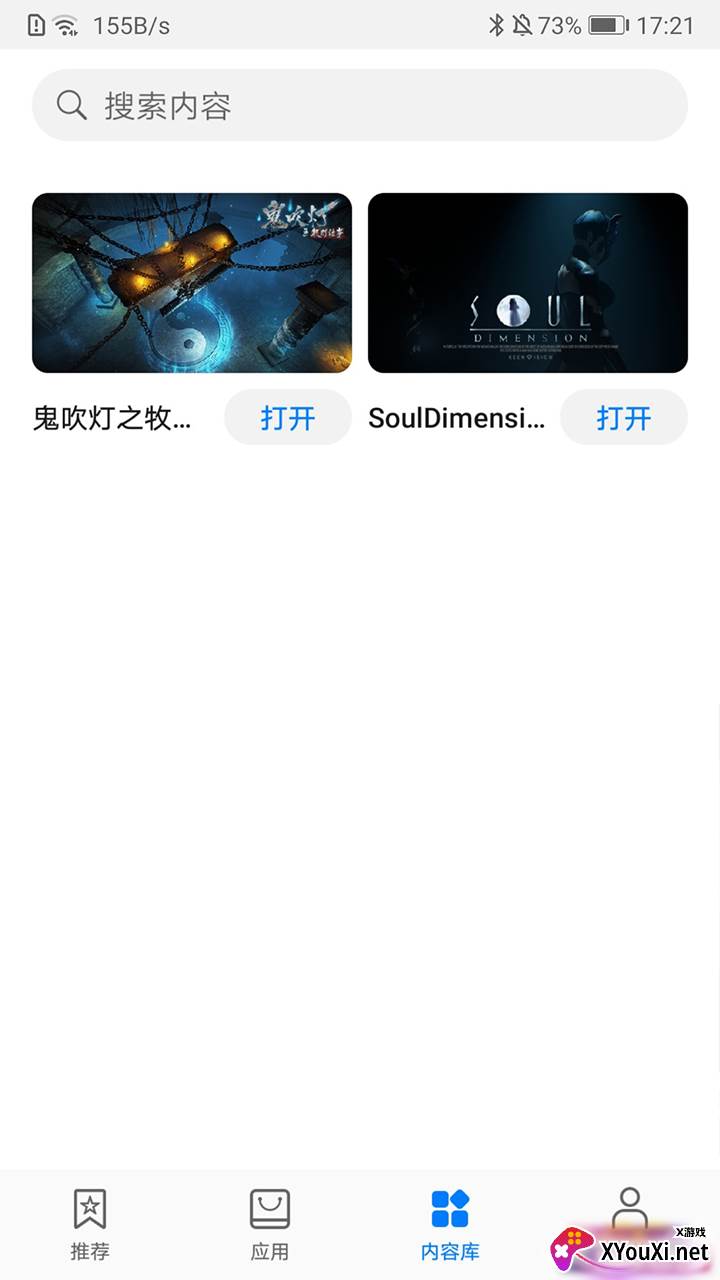Open the 鬼吹灯之牧 game card
Screen dimensions: 720x1280
pyautogui.click(x=192, y=283)
